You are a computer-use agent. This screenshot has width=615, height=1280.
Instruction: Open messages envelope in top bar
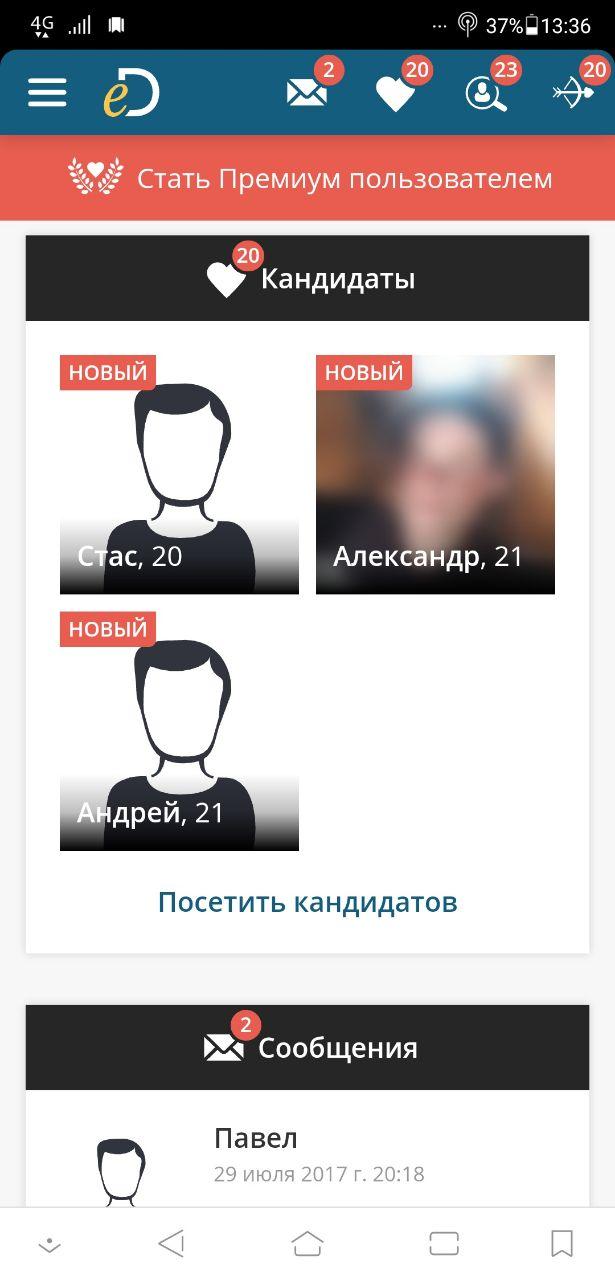pos(307,93)
